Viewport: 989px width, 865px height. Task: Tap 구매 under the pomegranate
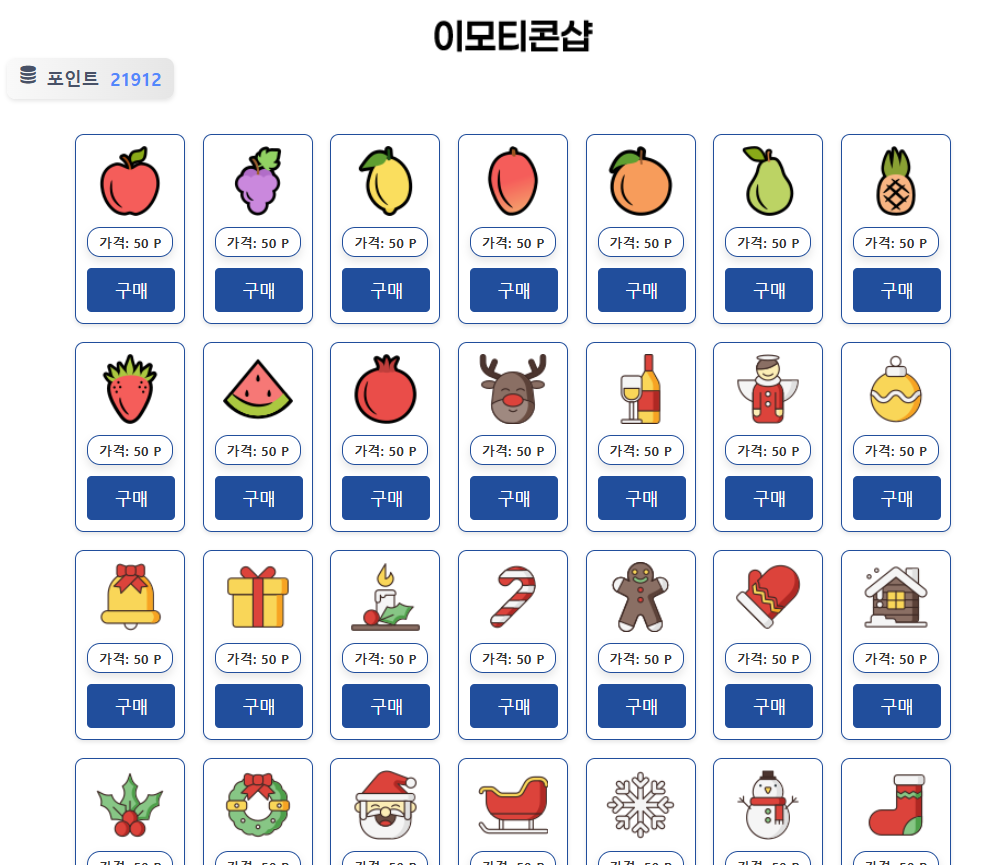click(385, 498)
